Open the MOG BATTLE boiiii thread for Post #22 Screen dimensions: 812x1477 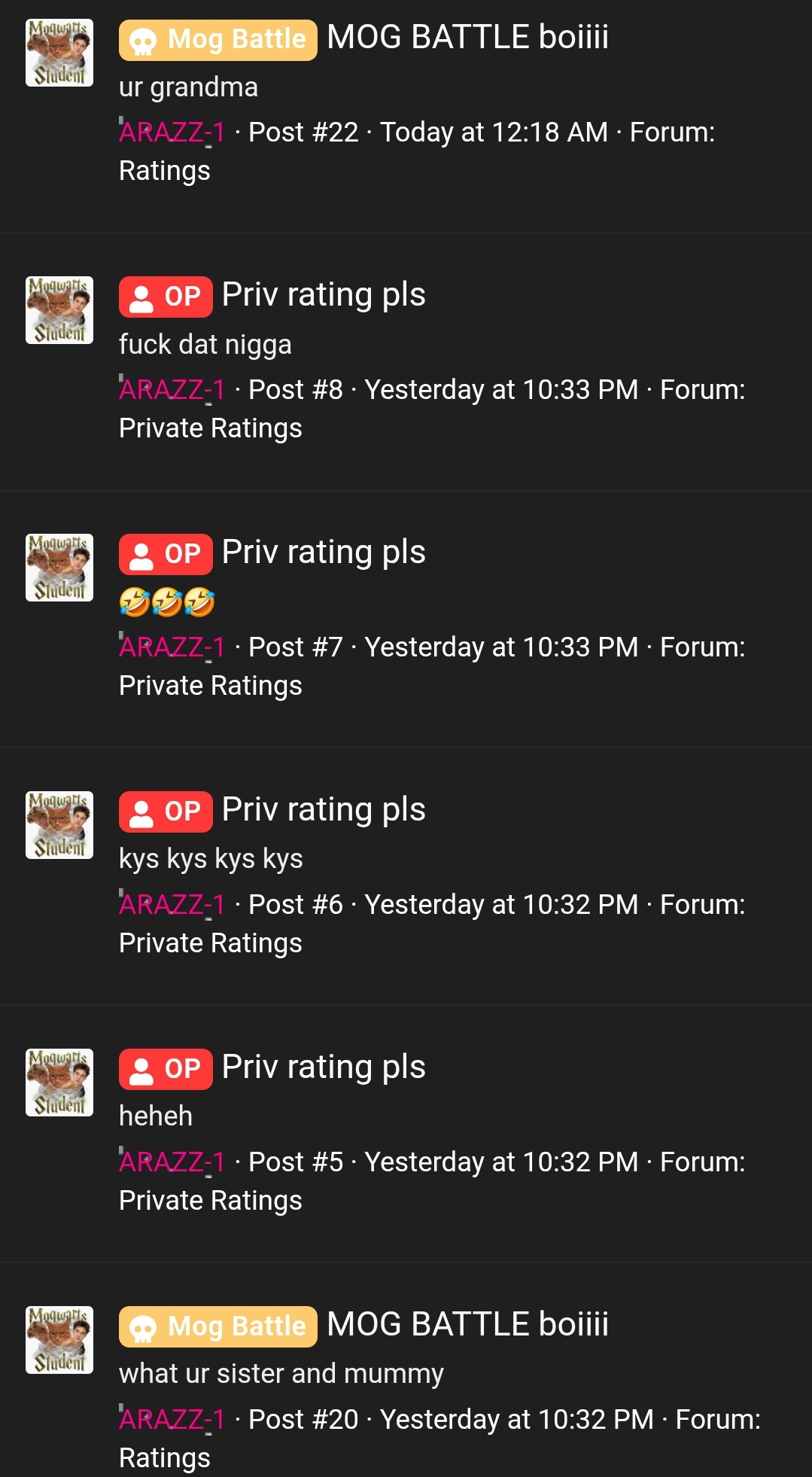coord(467,38)
